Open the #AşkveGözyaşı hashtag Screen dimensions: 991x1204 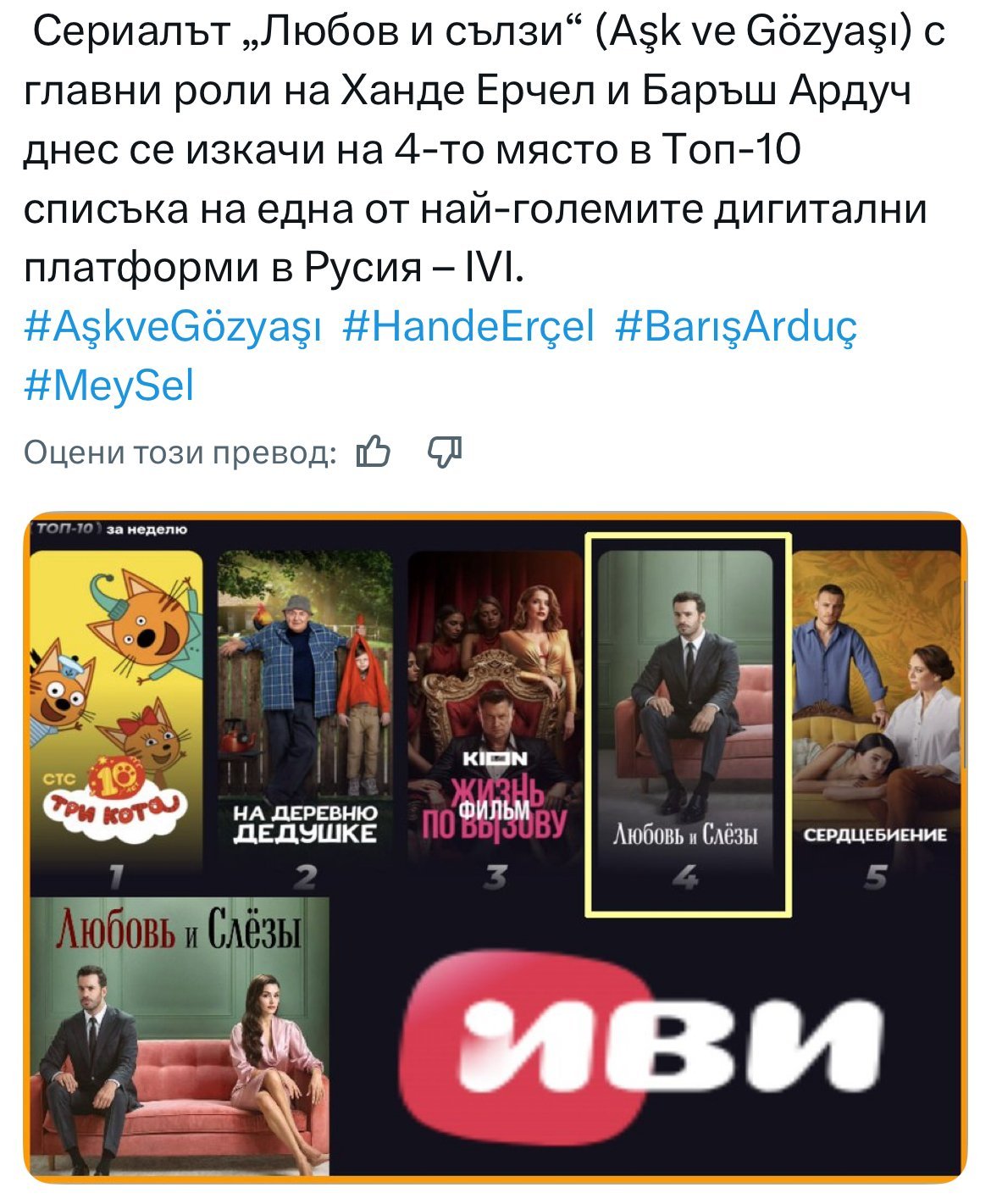point(173,326)
